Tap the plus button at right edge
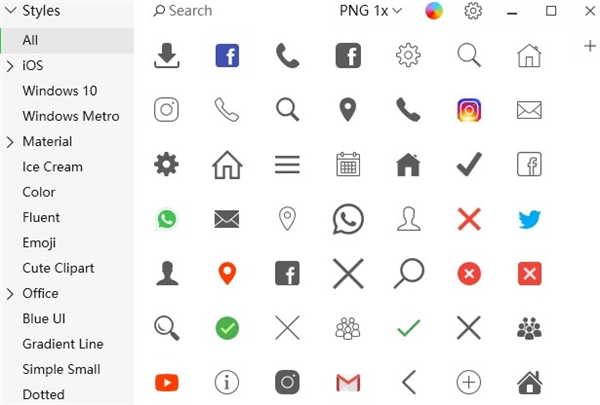600x405 pixels. click(589, 46)
